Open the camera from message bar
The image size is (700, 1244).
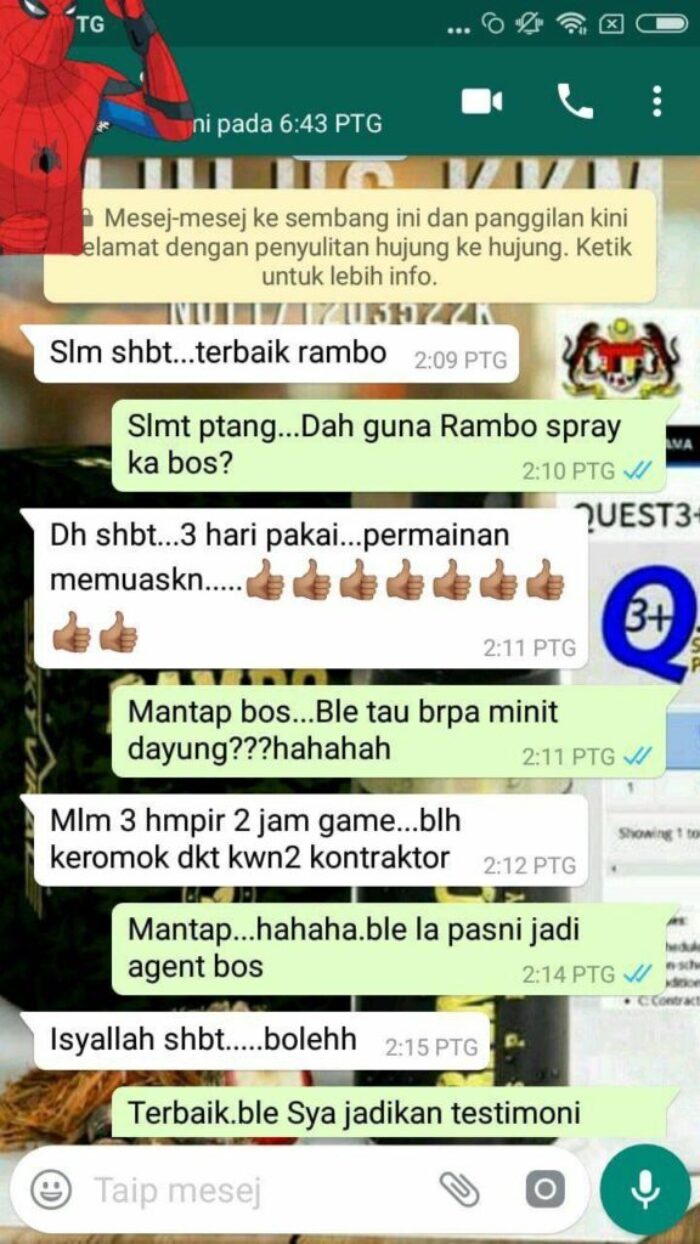point(545,1189)
